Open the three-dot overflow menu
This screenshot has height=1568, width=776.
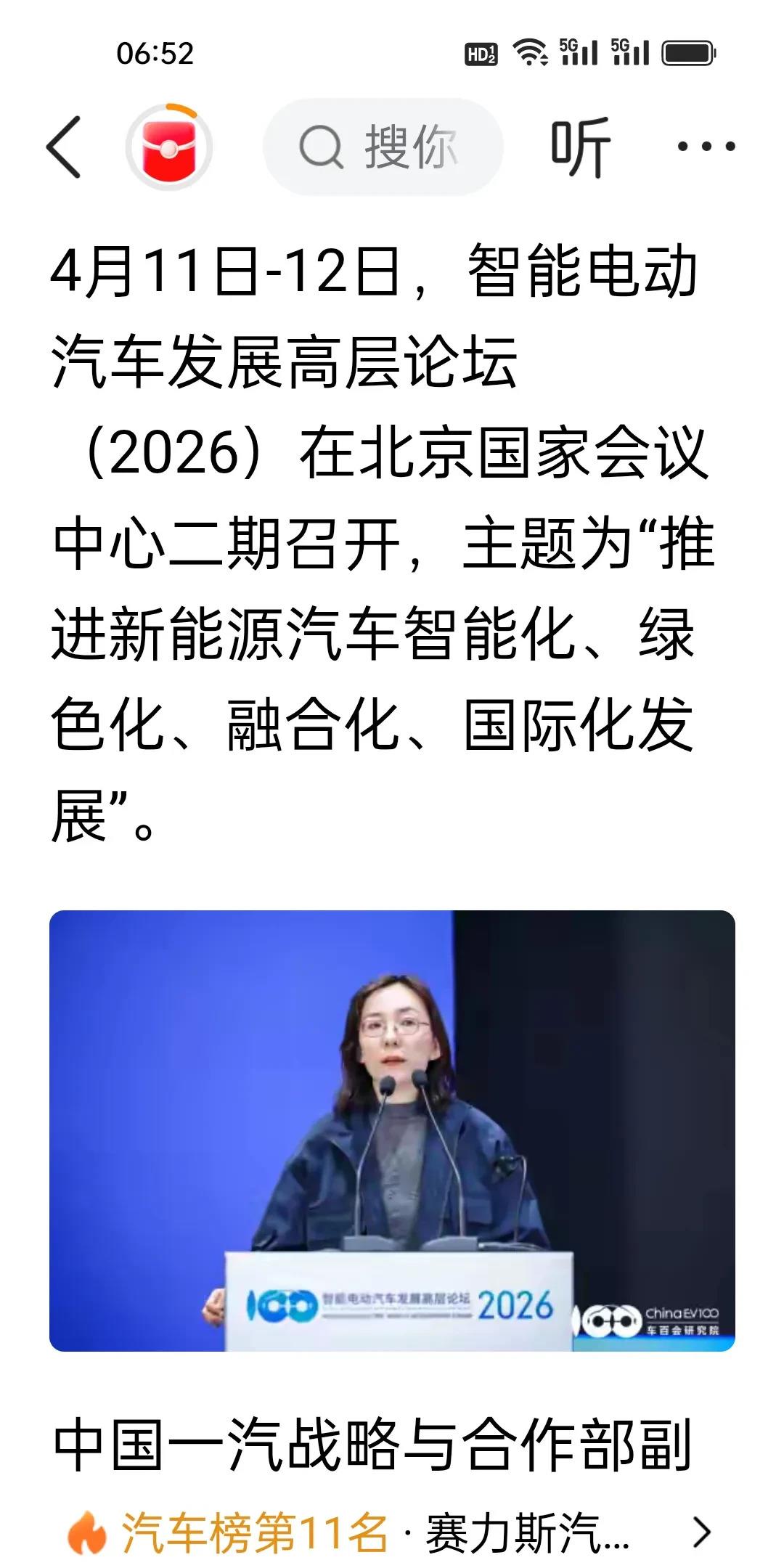[x=705, y=147]
